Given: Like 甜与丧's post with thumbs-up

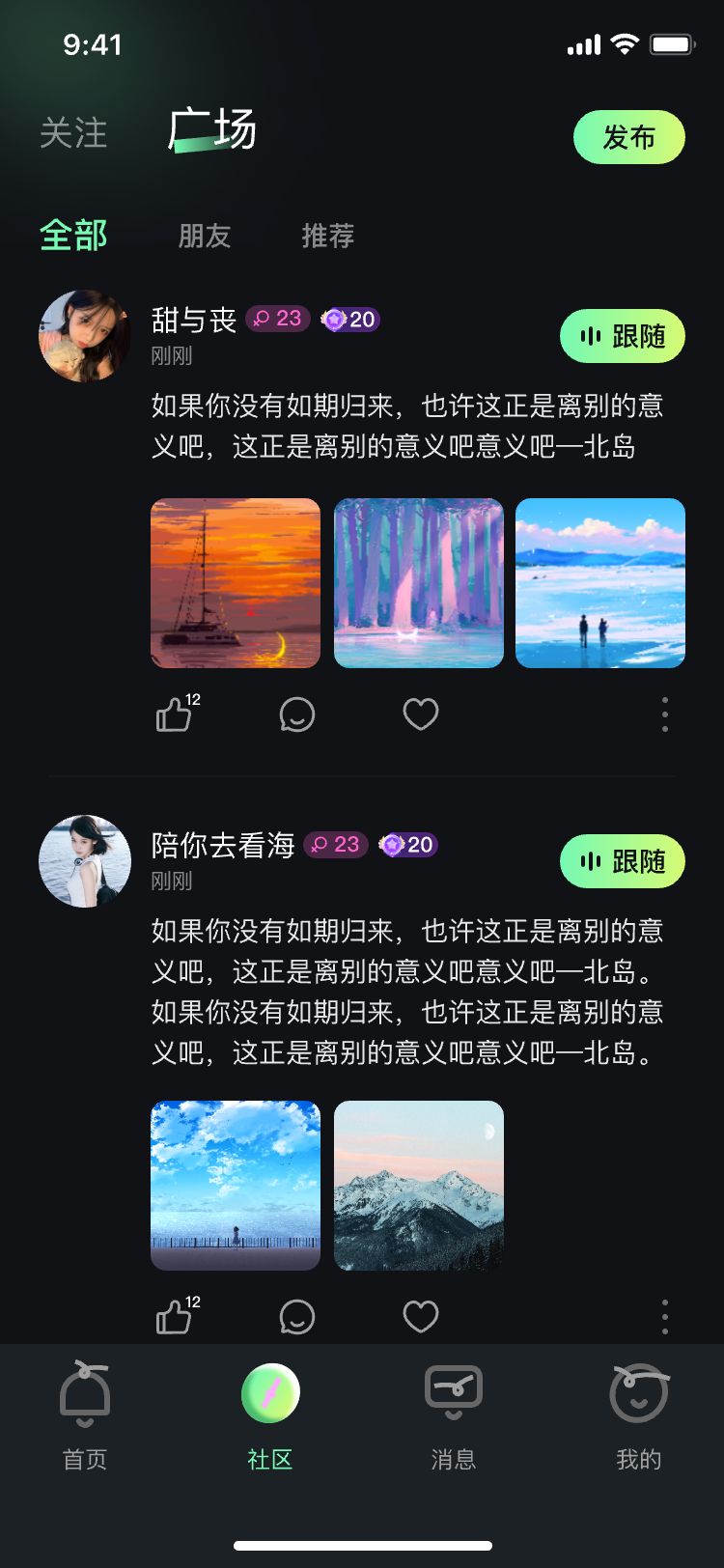Looking at the screenshot, I should coord(175,715).
